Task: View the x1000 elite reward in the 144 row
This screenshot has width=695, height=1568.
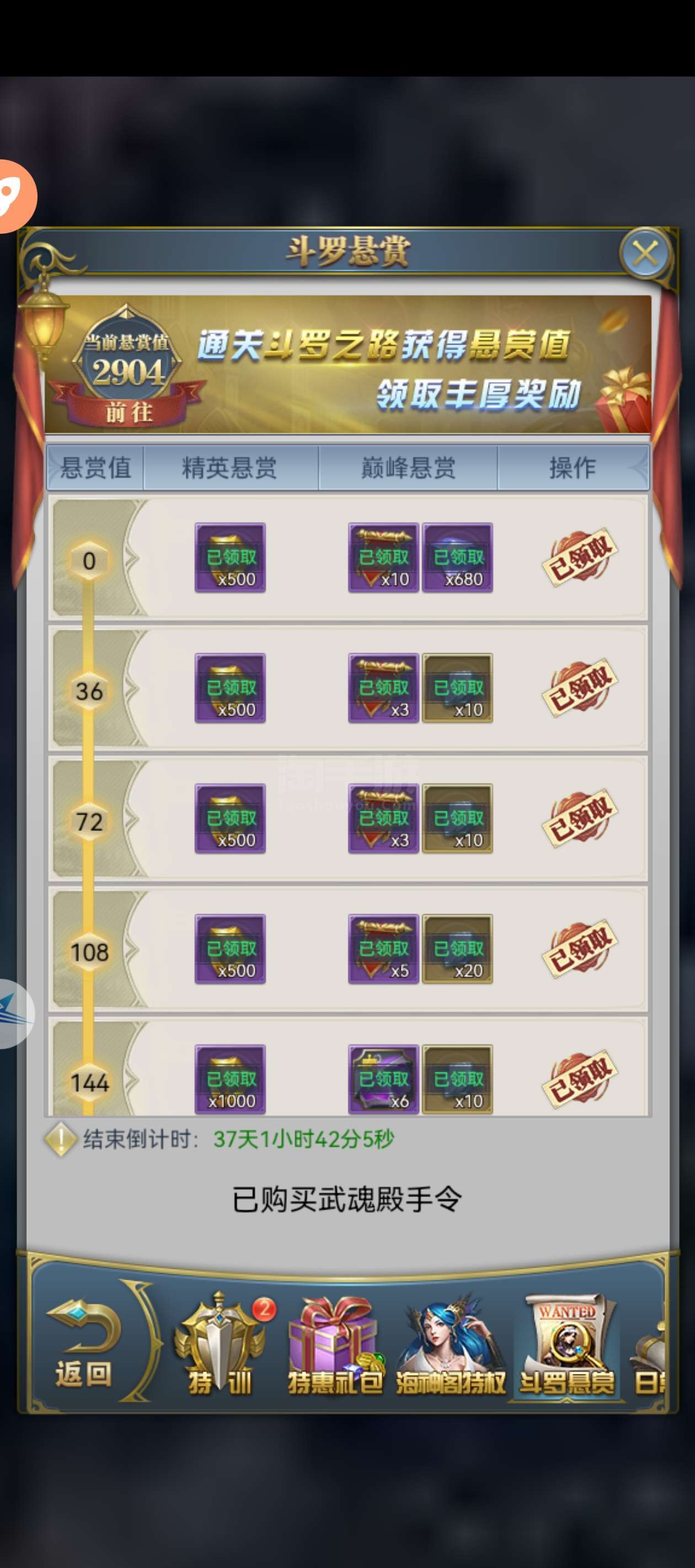Action: [230, 1078]
